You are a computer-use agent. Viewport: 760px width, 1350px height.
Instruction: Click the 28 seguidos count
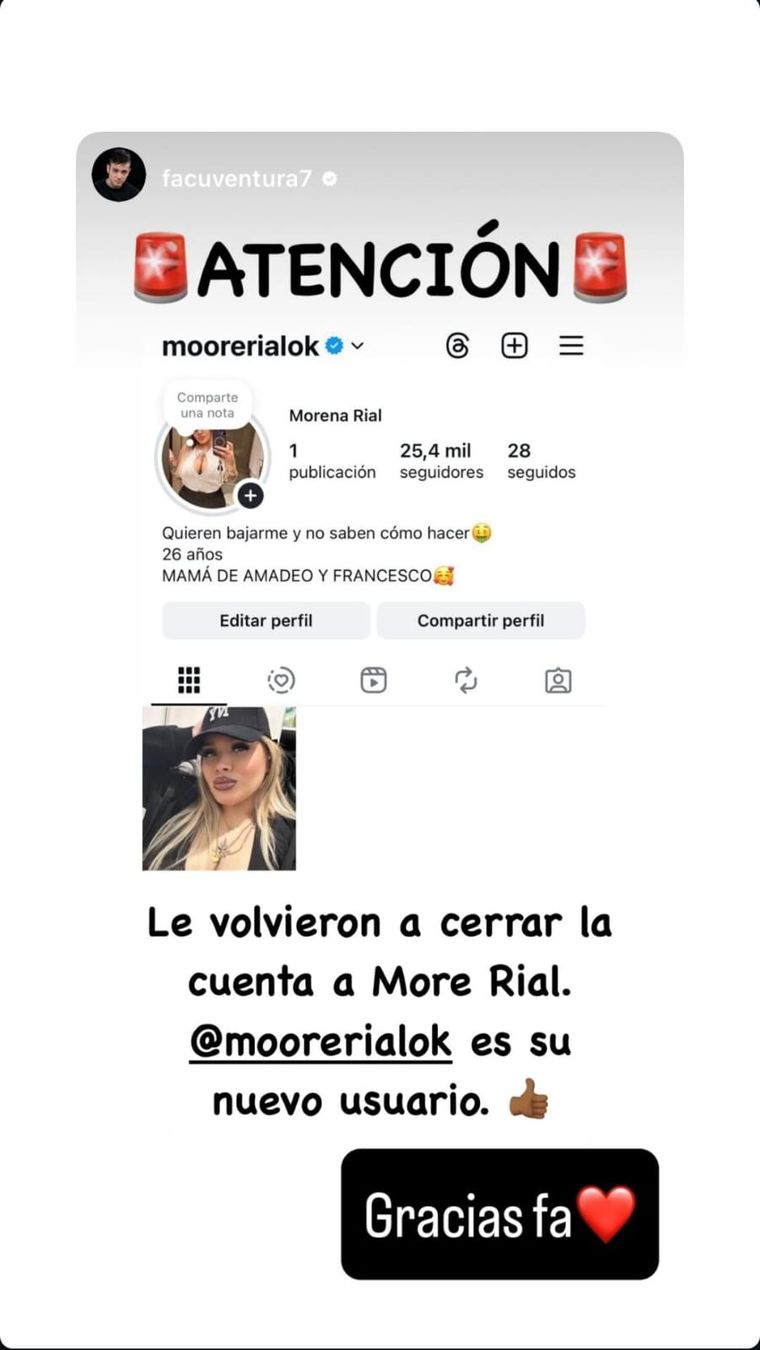pos(540,460)
